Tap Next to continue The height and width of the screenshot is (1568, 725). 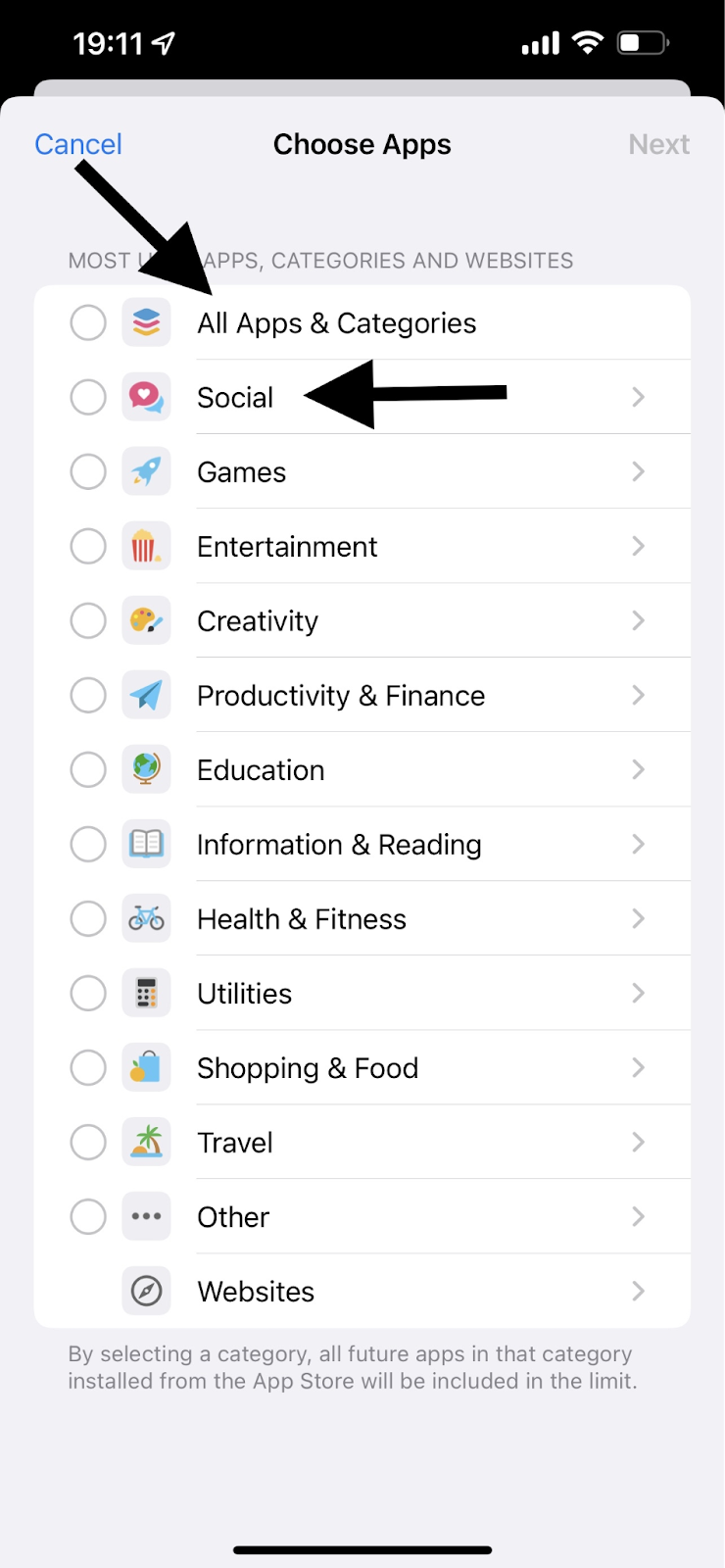point(658,145)
